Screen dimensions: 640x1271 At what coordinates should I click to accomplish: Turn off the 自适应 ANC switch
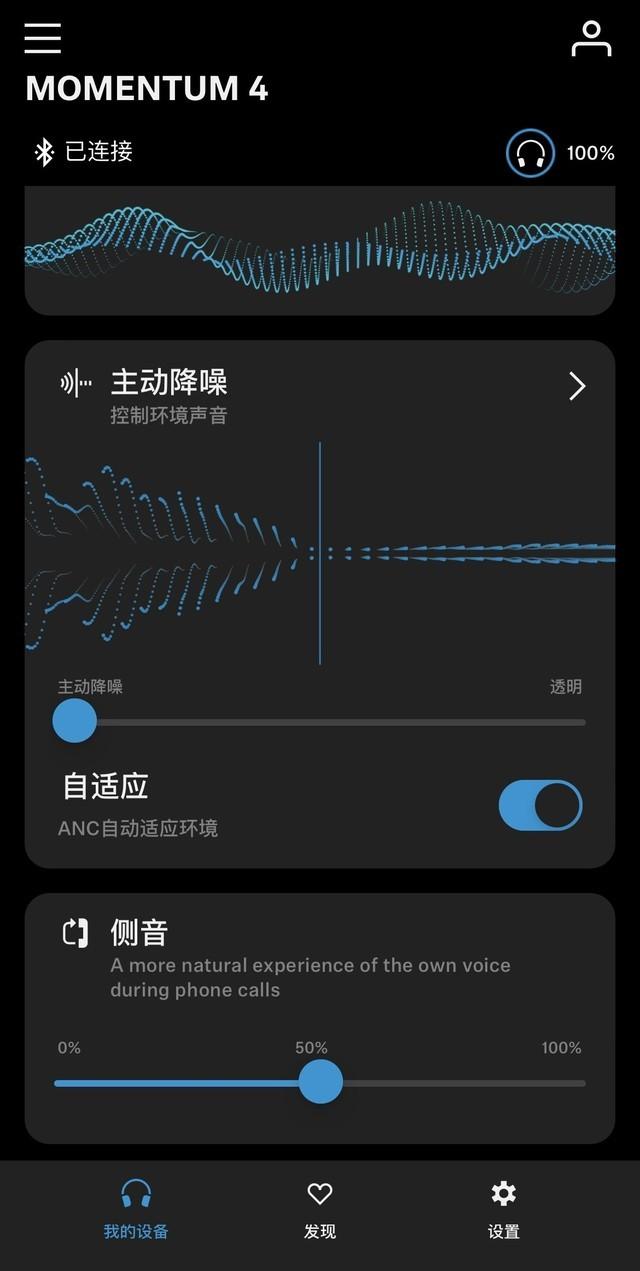(x=540, y=805)
